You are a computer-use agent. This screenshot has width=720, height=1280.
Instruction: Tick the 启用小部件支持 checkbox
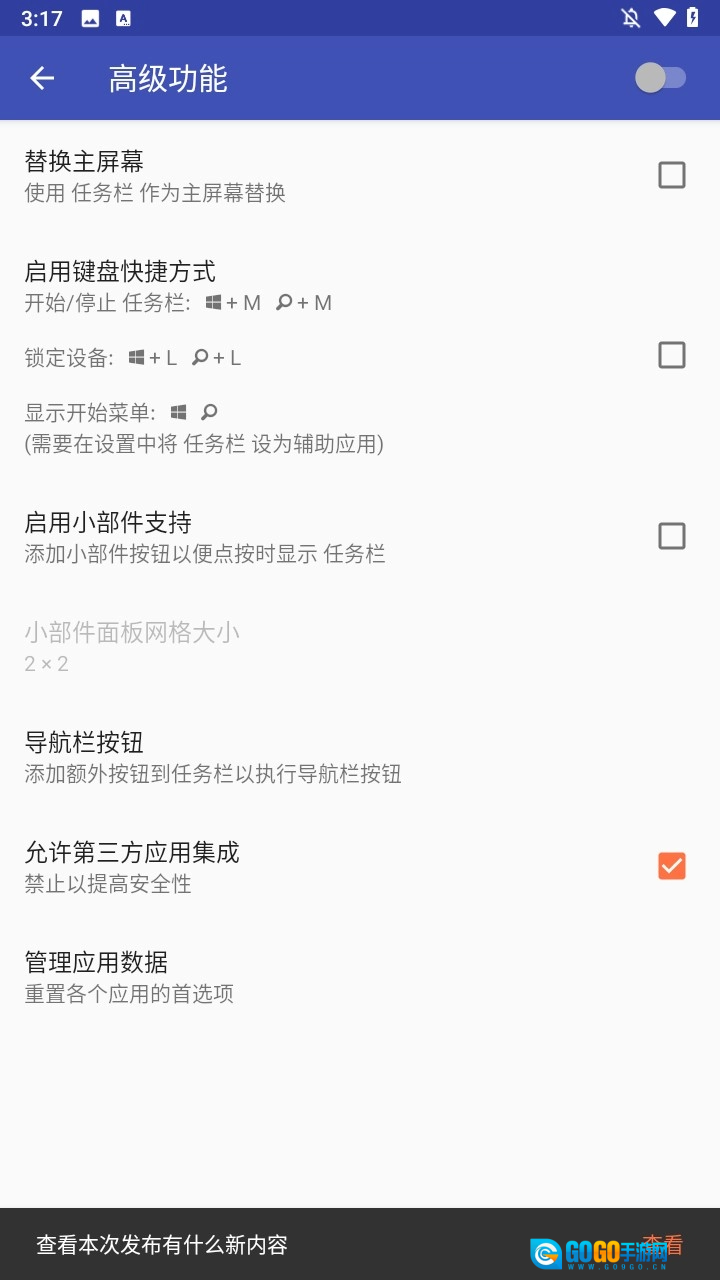coord(671,536)
